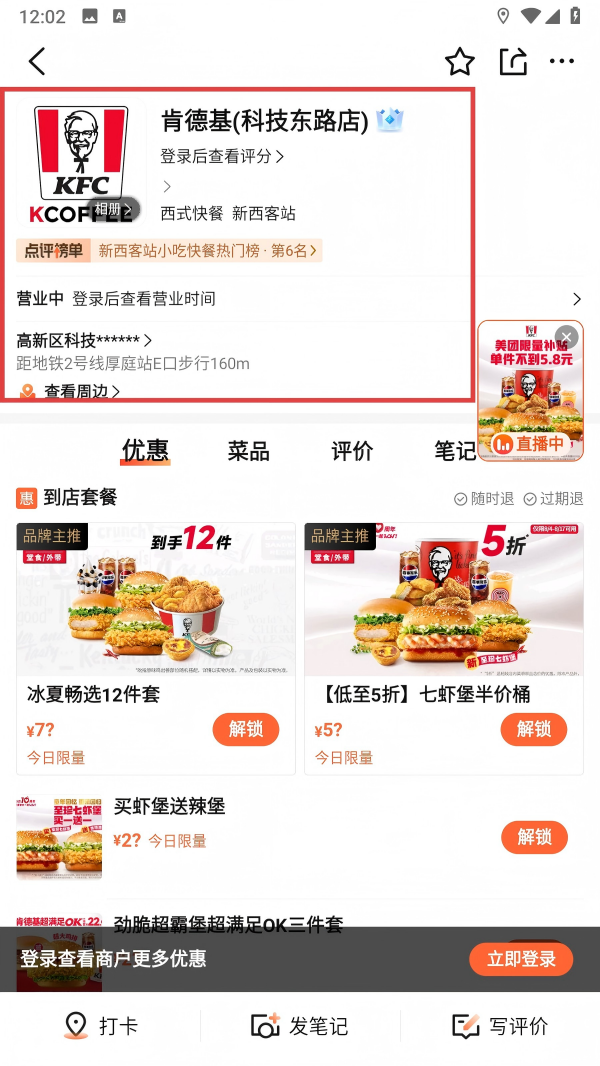Screen dimensions: 600x1066
Task: Favorite this KFC store with the star
Action: (x=460, y=62)
